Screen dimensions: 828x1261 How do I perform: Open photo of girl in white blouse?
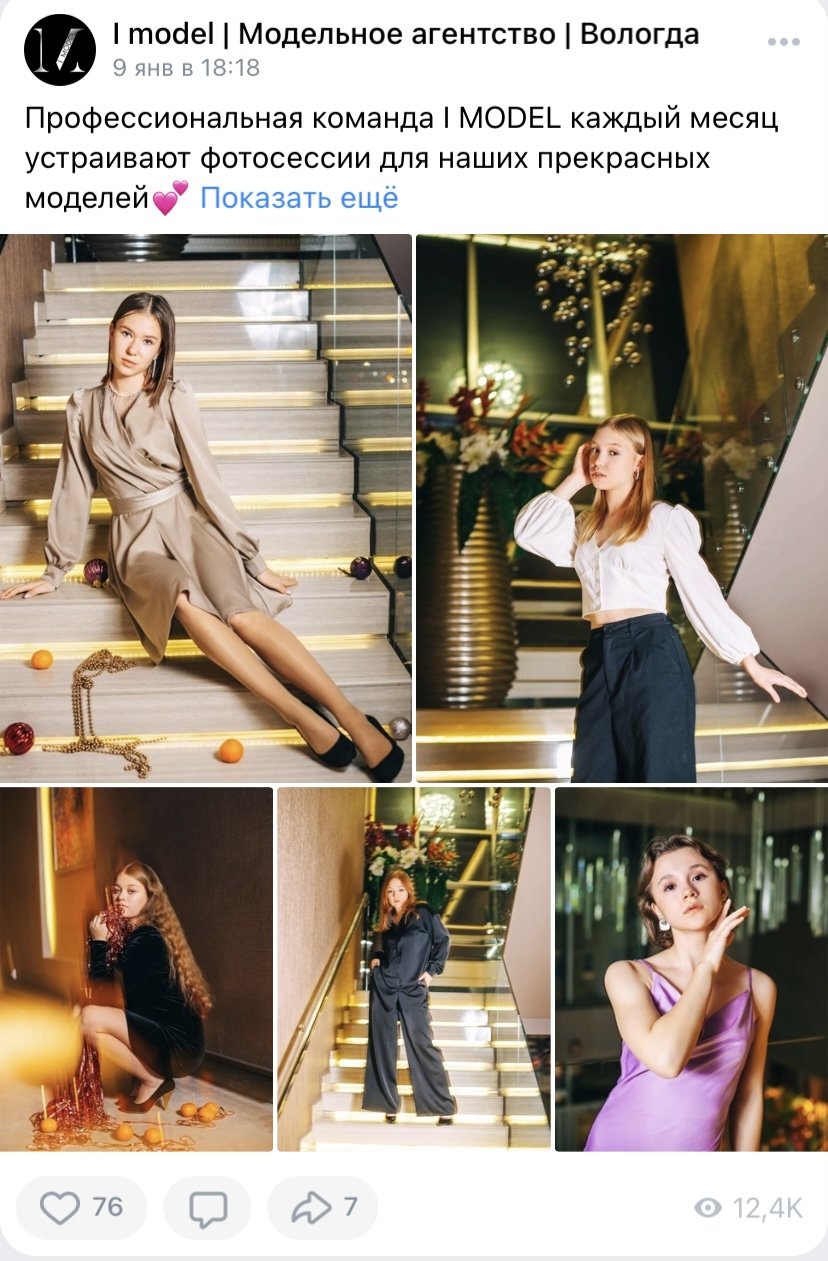621,508
